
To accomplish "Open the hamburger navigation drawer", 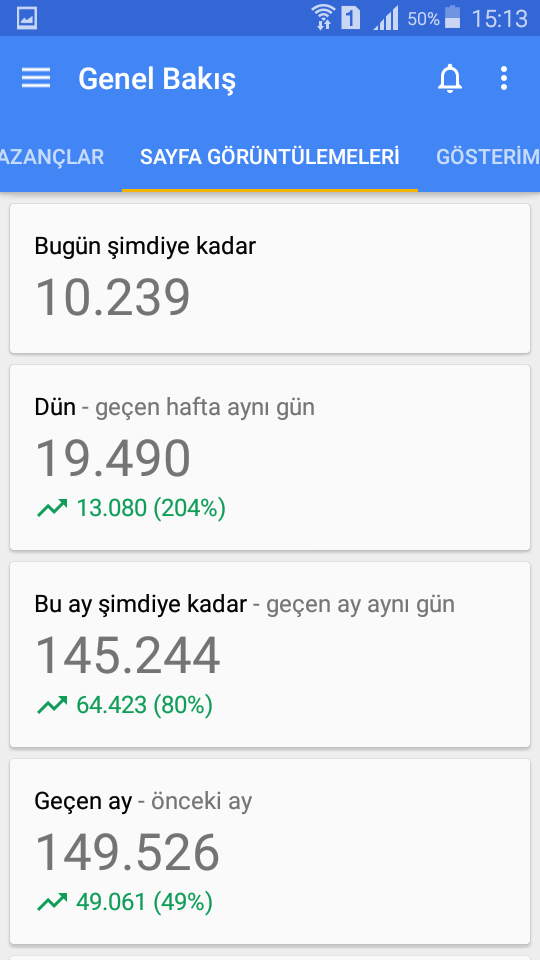I will (x=36, y=78).
